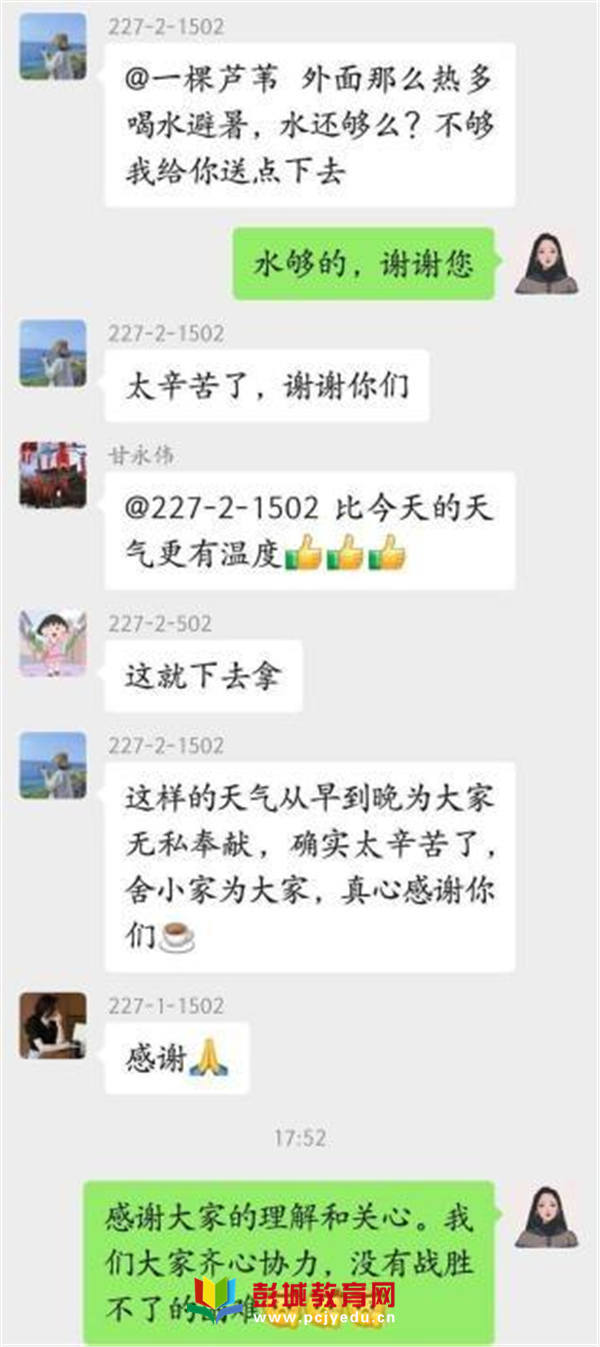Tap the avatar beside the message "太辛苦了，谢谢你们"
Image resolution: width=600 pixels, height=1347 pixels.
pyautogui.click(x=53, y=353)
